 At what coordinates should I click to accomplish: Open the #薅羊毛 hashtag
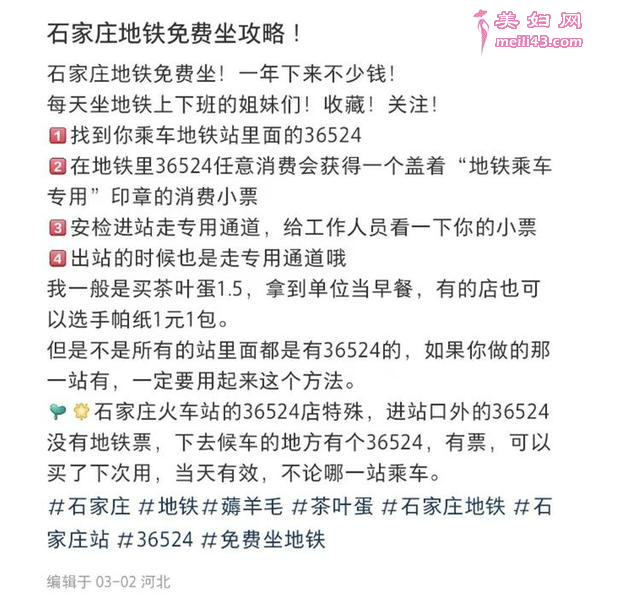point(241,507)
